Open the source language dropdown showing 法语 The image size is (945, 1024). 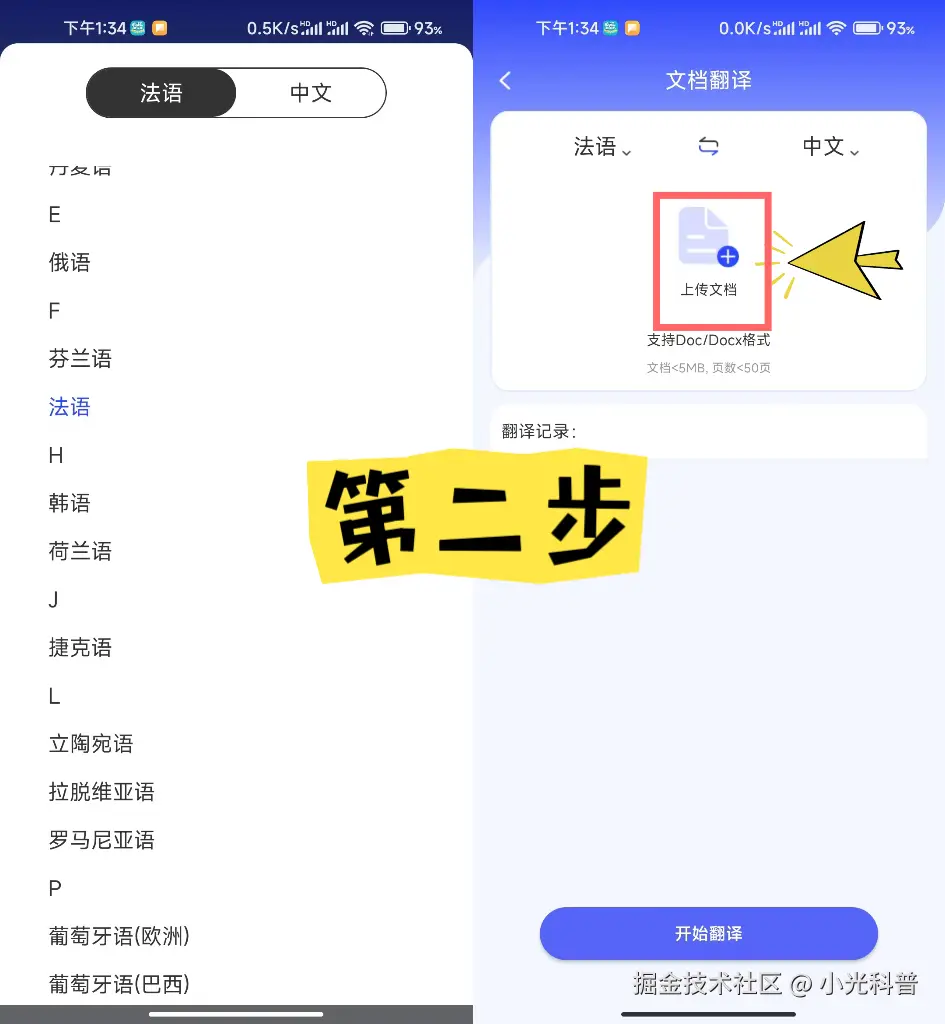pyautogui.click(x=600, y=145)
